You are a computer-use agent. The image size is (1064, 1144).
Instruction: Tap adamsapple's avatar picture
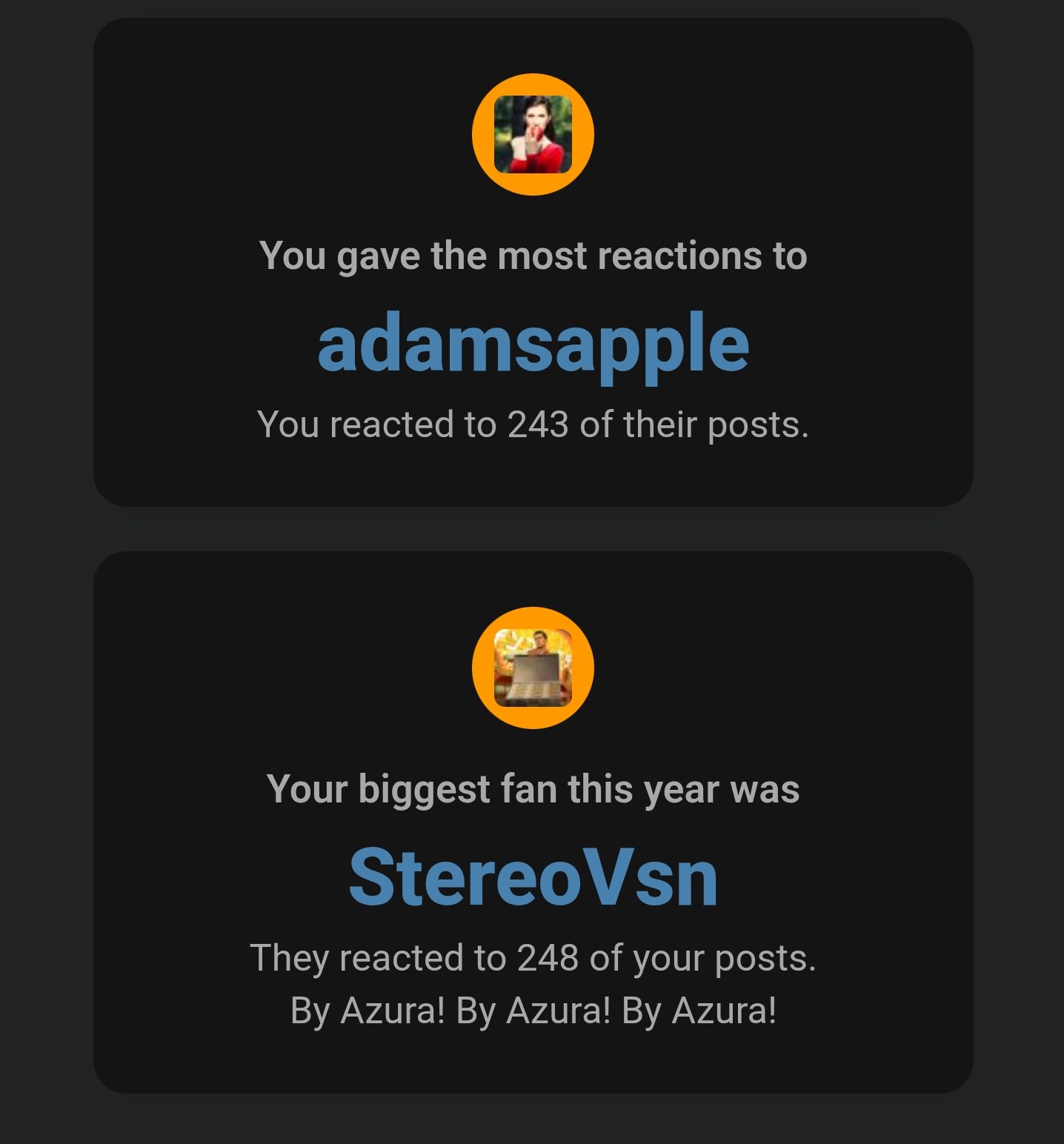coord(533,134)
